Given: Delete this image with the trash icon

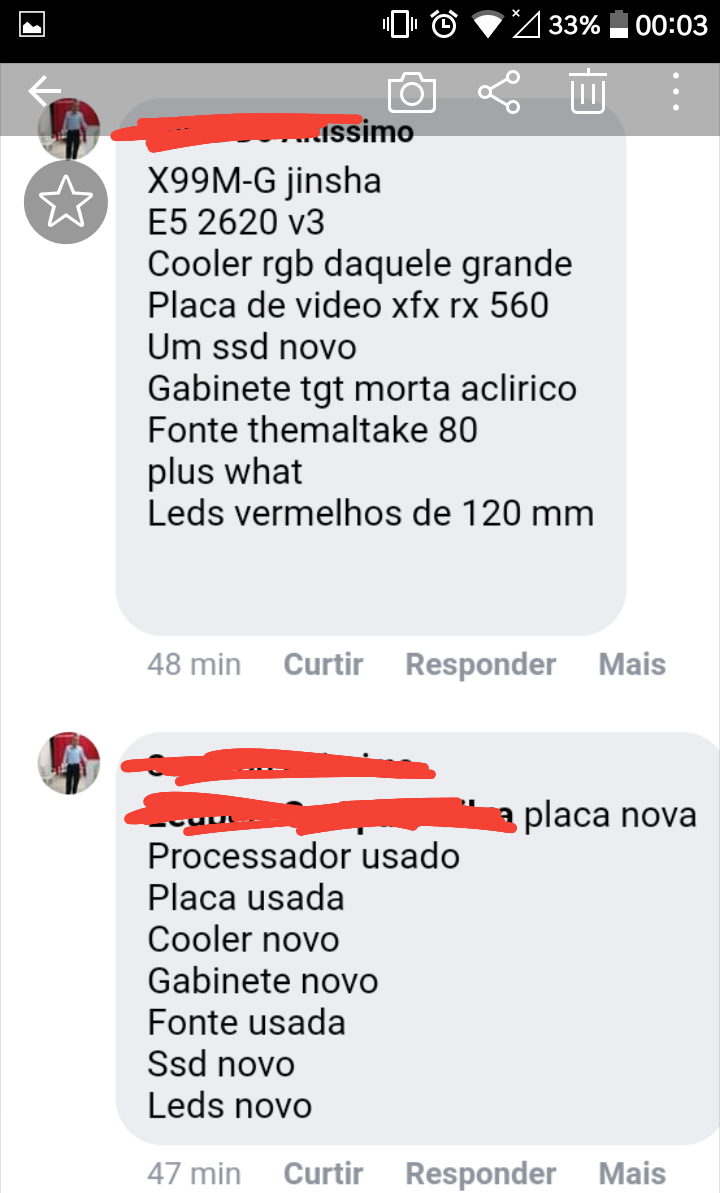Looking at the screenshot, I should click(x=588, y=91).
